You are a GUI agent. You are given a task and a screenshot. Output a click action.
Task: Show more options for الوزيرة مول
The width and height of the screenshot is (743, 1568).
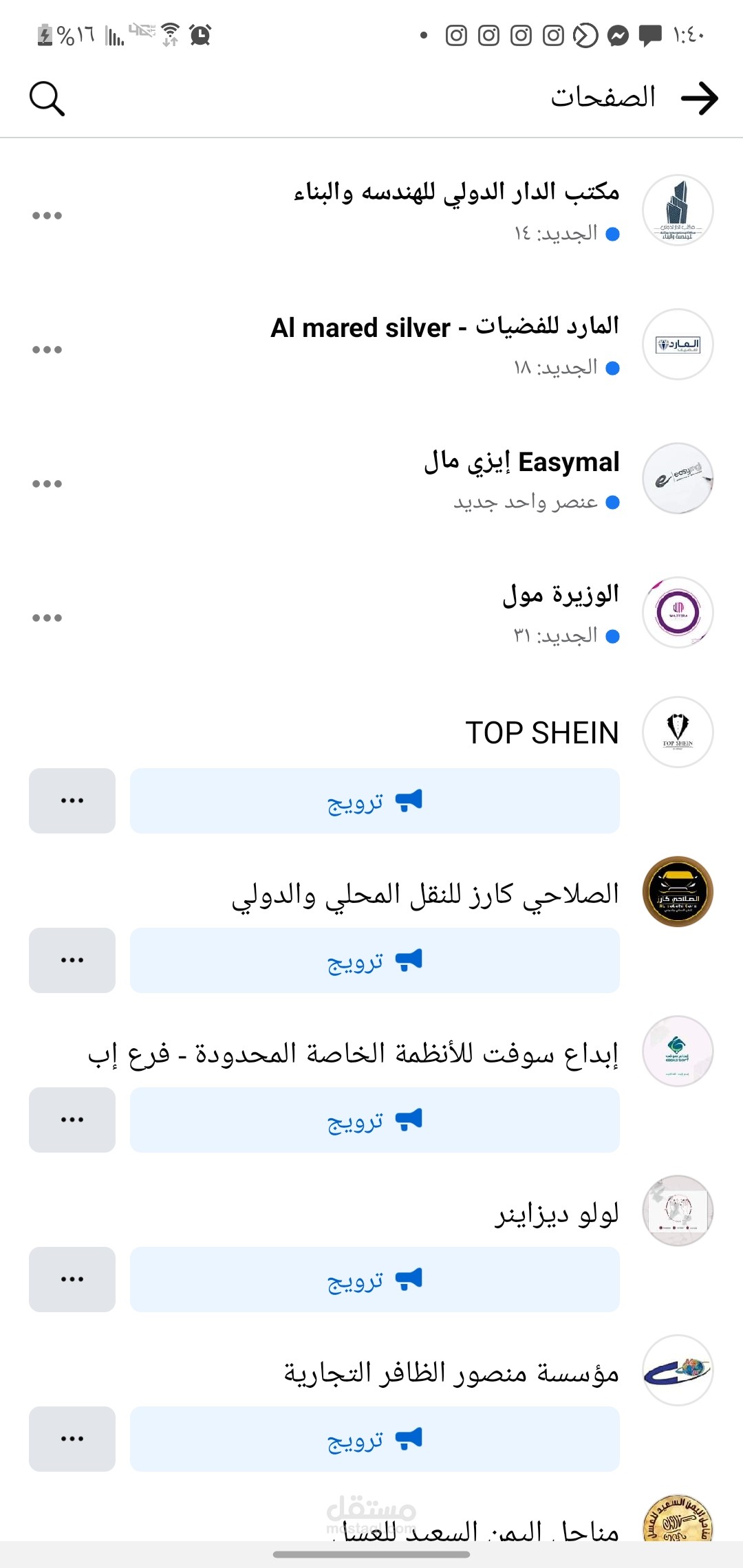(47, 618)
